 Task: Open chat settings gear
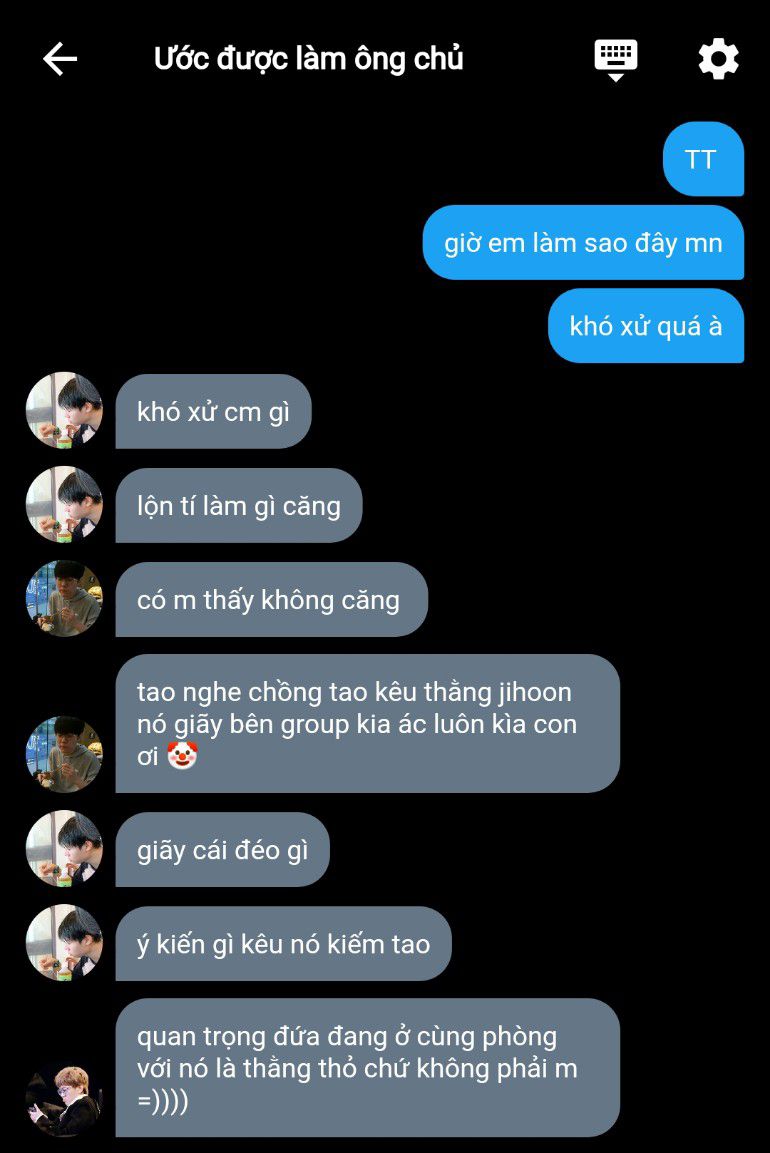(718, 59)
